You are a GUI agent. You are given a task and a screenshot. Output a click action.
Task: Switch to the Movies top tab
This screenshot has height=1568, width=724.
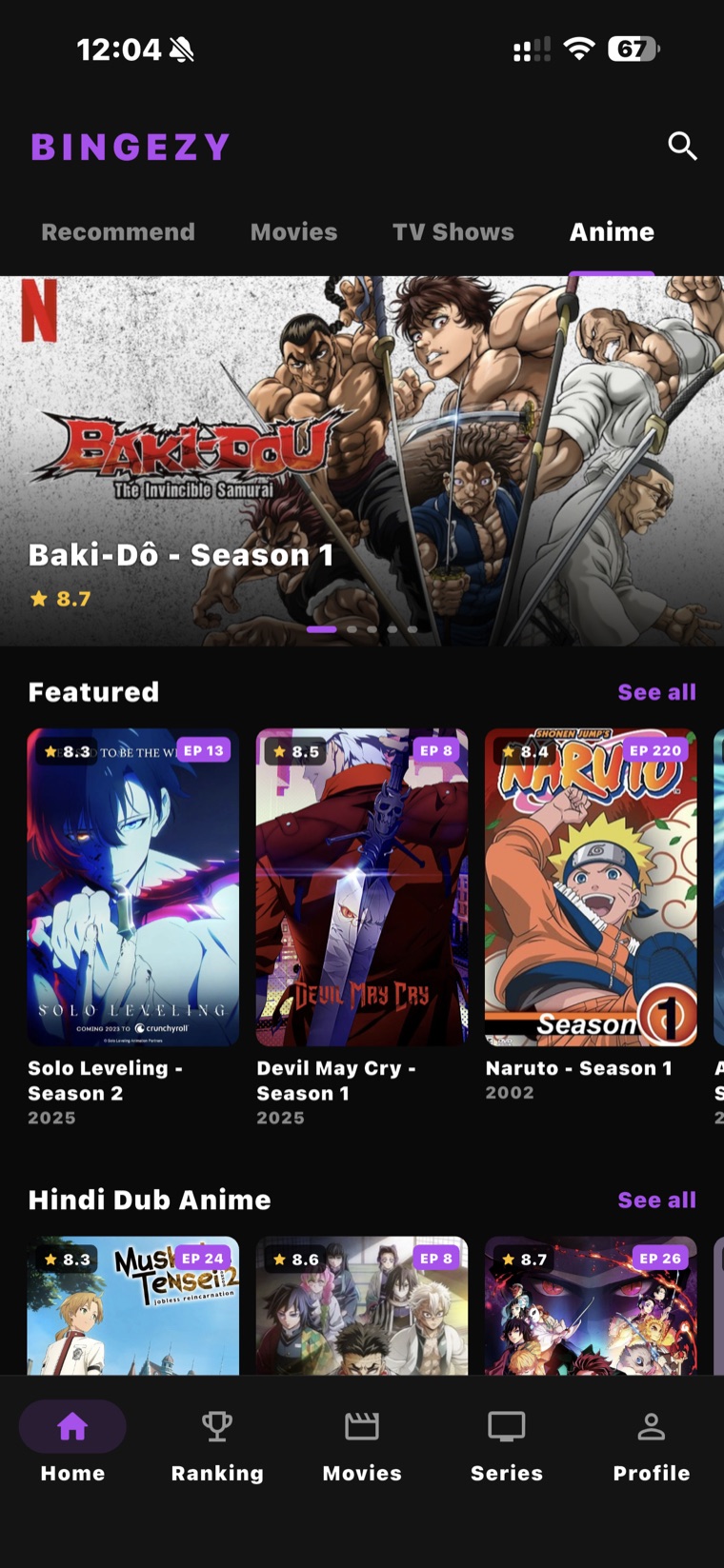point(293,232)
